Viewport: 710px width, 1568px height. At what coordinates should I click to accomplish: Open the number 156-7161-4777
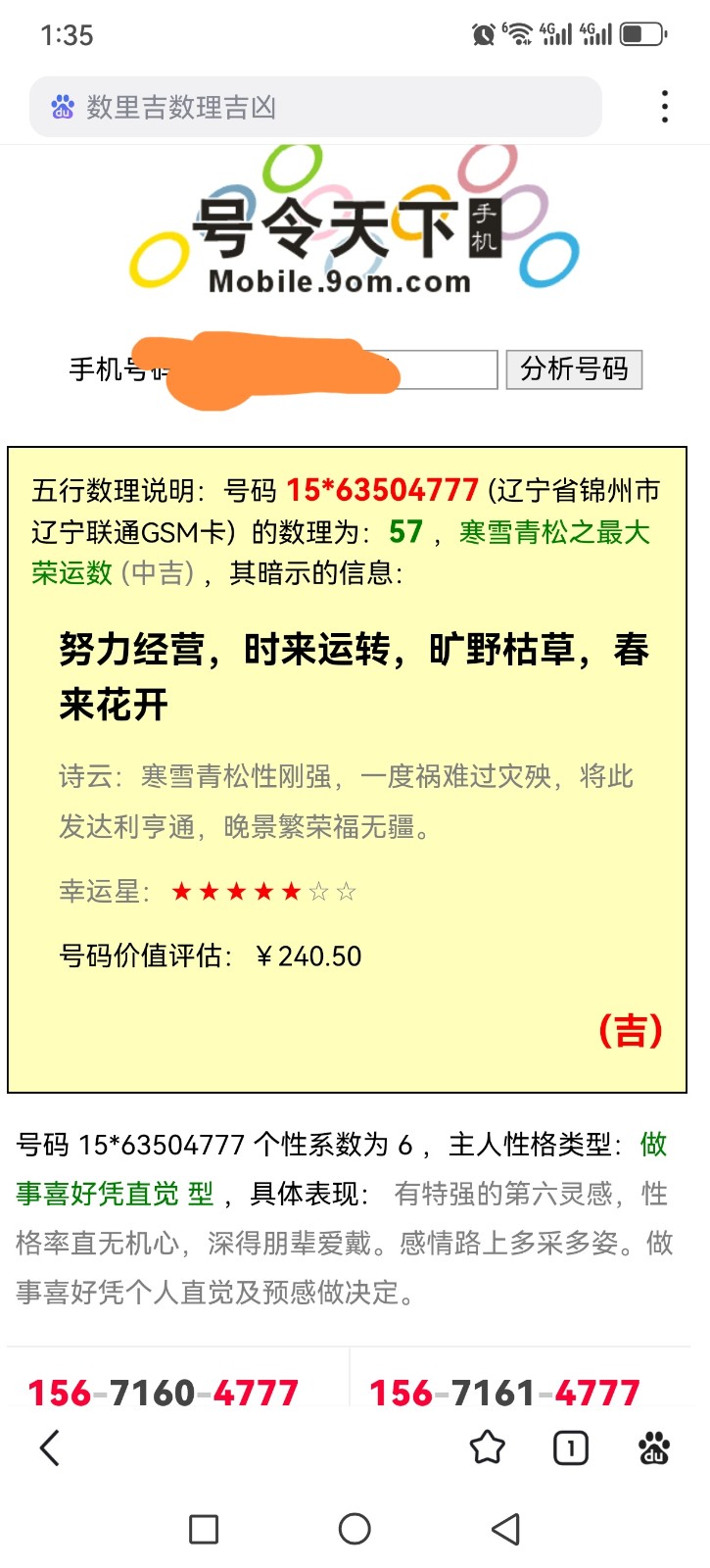[504, 1392]
